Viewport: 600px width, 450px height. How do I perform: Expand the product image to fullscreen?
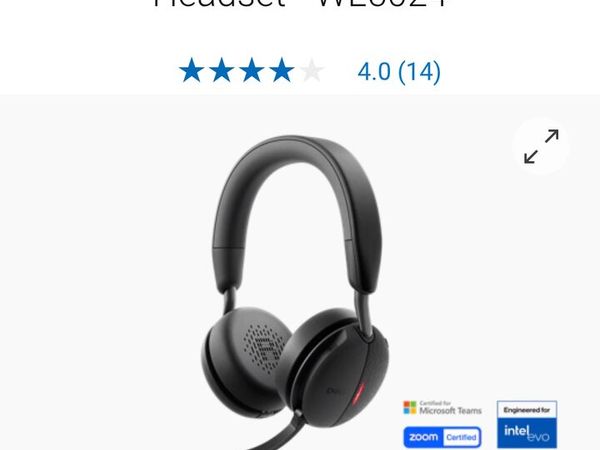541,146
